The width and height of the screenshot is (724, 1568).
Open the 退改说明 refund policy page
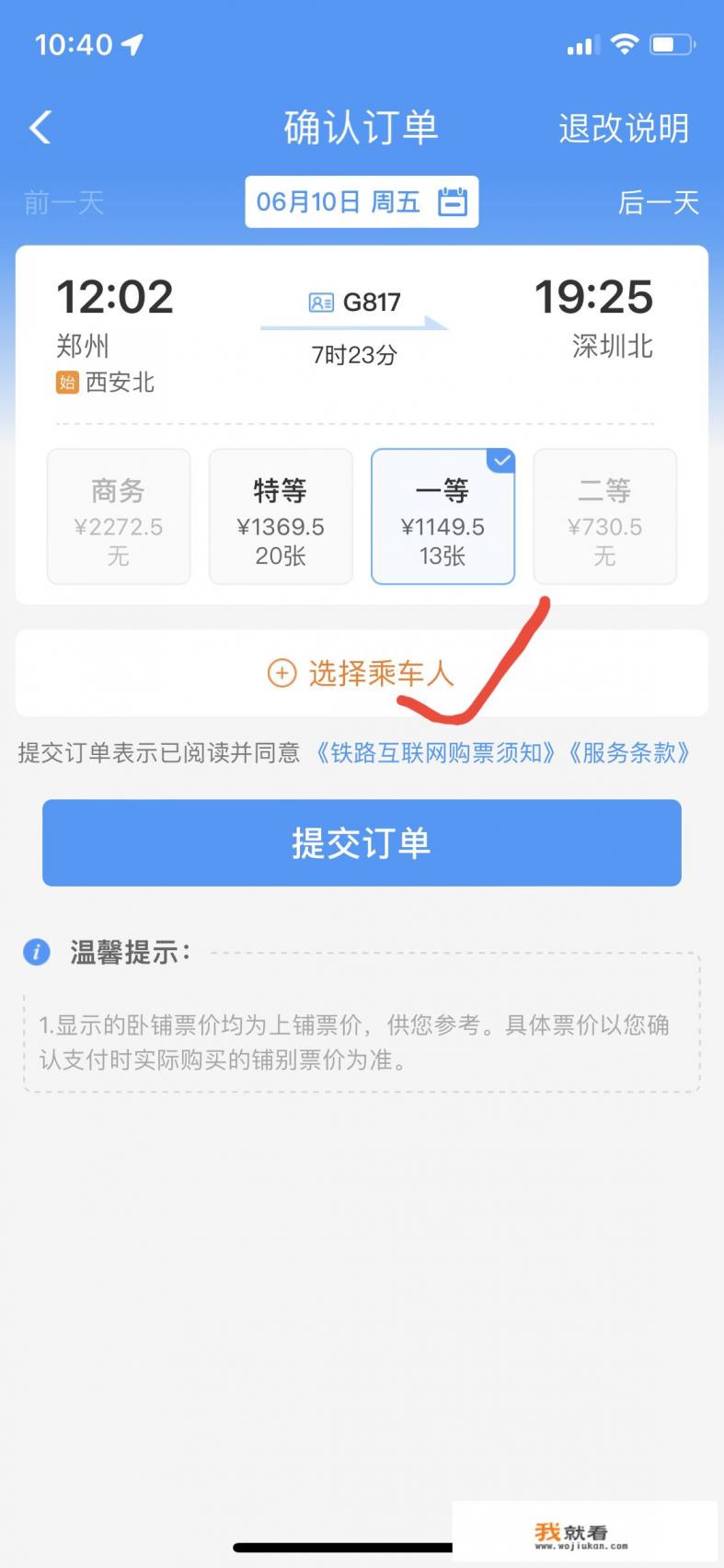point(624,128)
